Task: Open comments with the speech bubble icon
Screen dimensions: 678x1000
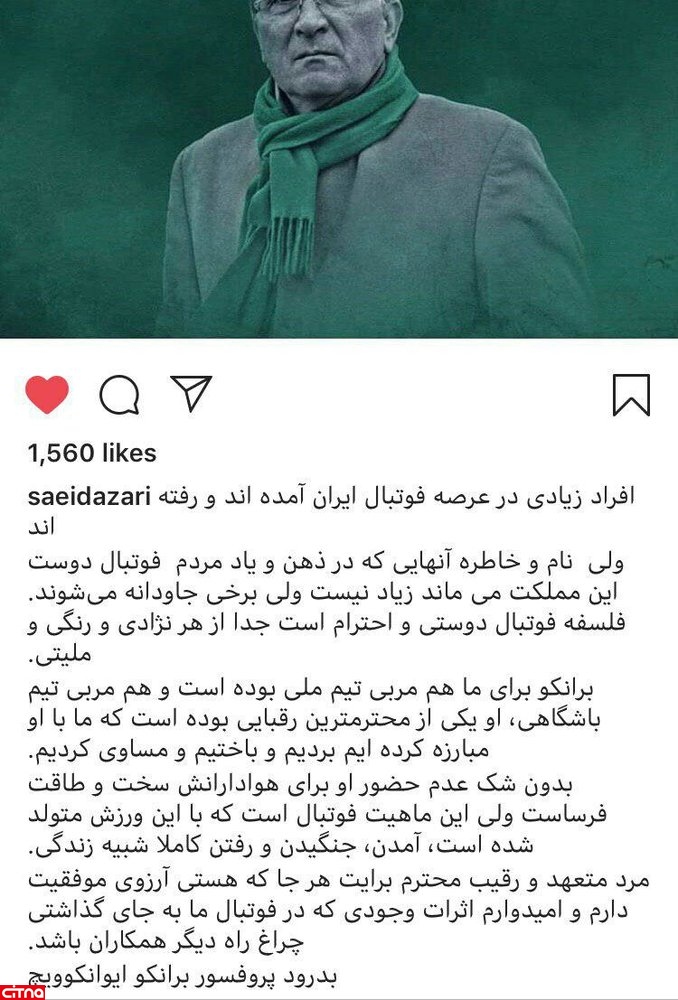Action: pyautogui.click(x=119, y=396)
